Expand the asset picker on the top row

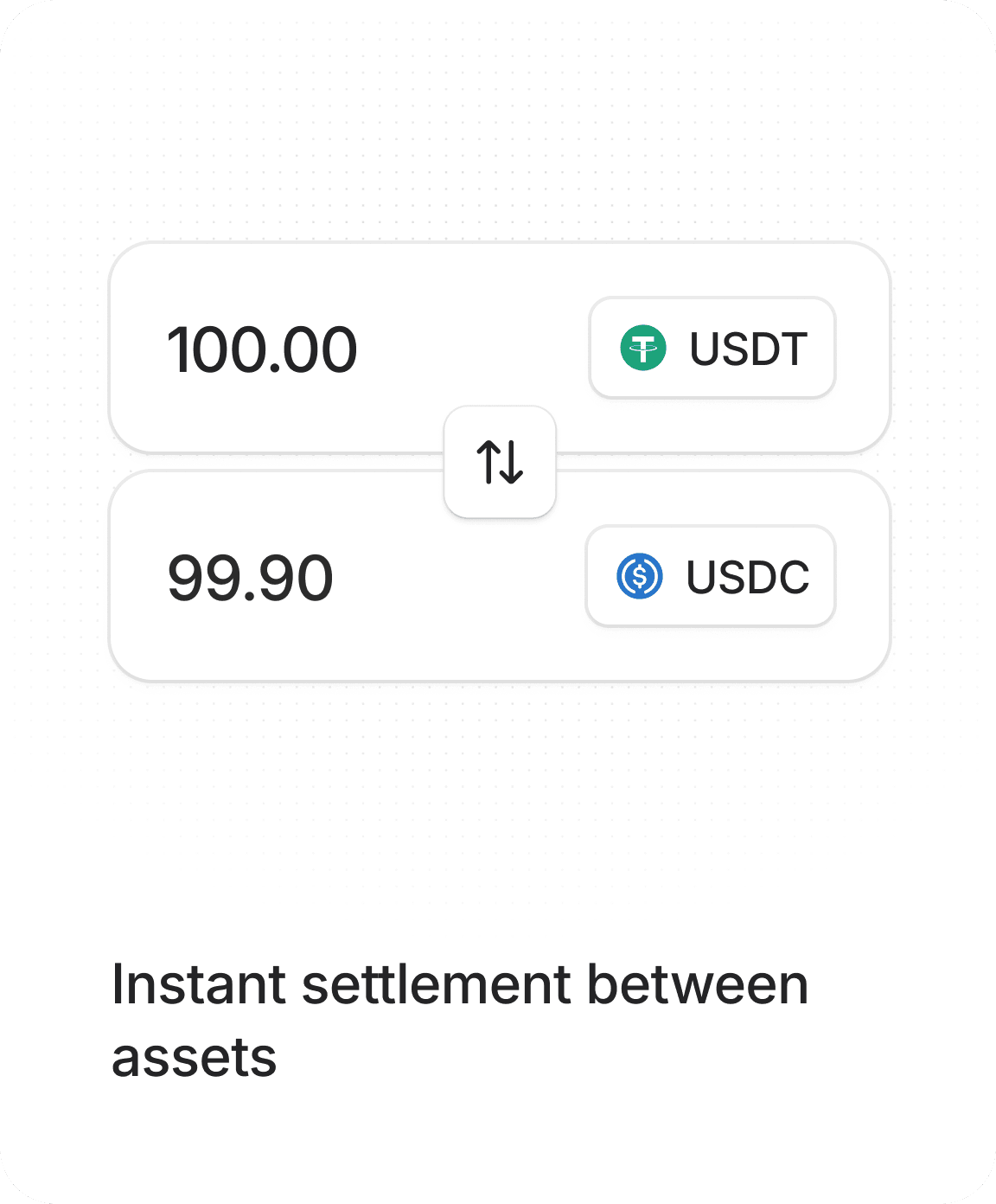tap(712, 348)
